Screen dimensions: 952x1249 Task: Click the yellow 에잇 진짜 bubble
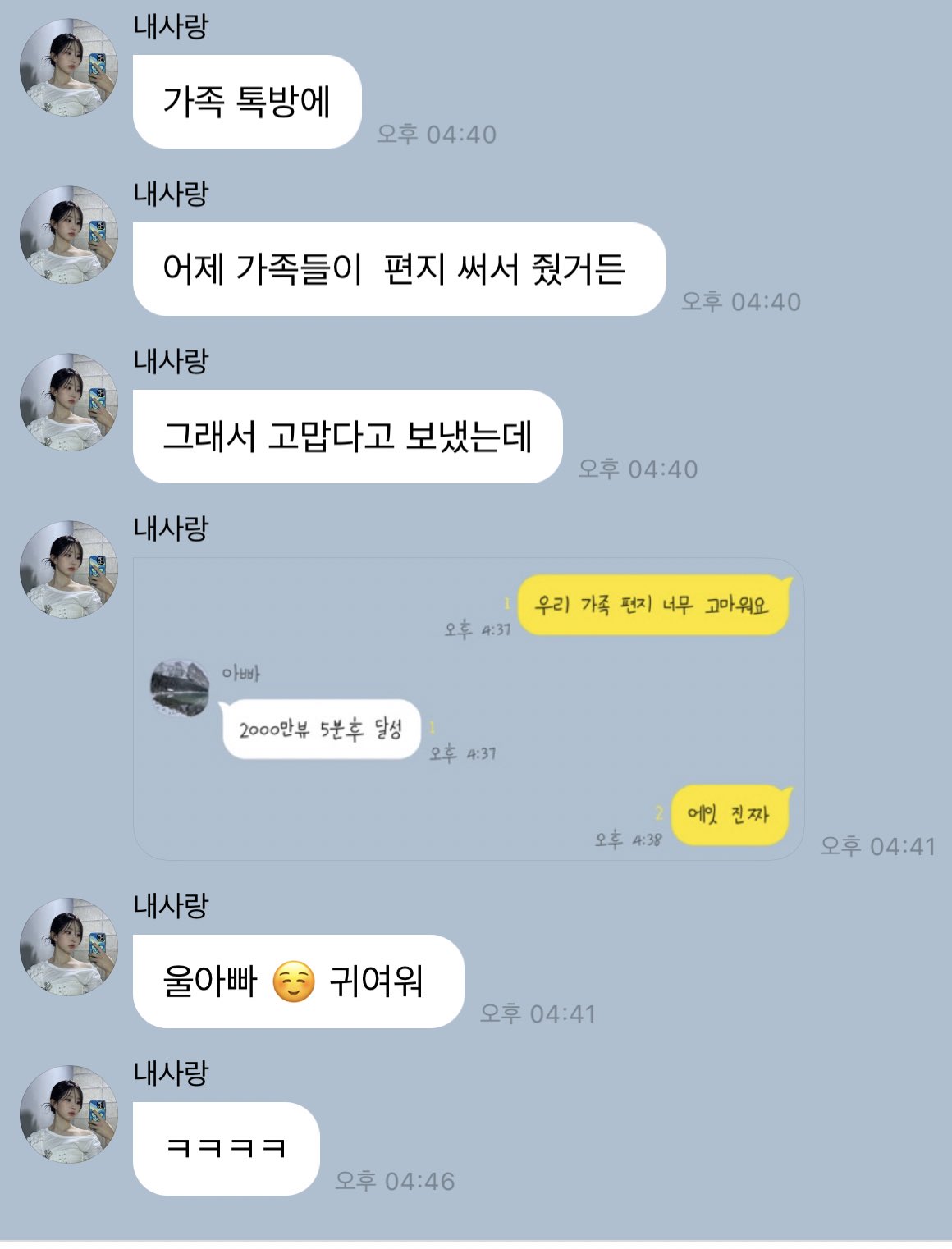point(729,812)
